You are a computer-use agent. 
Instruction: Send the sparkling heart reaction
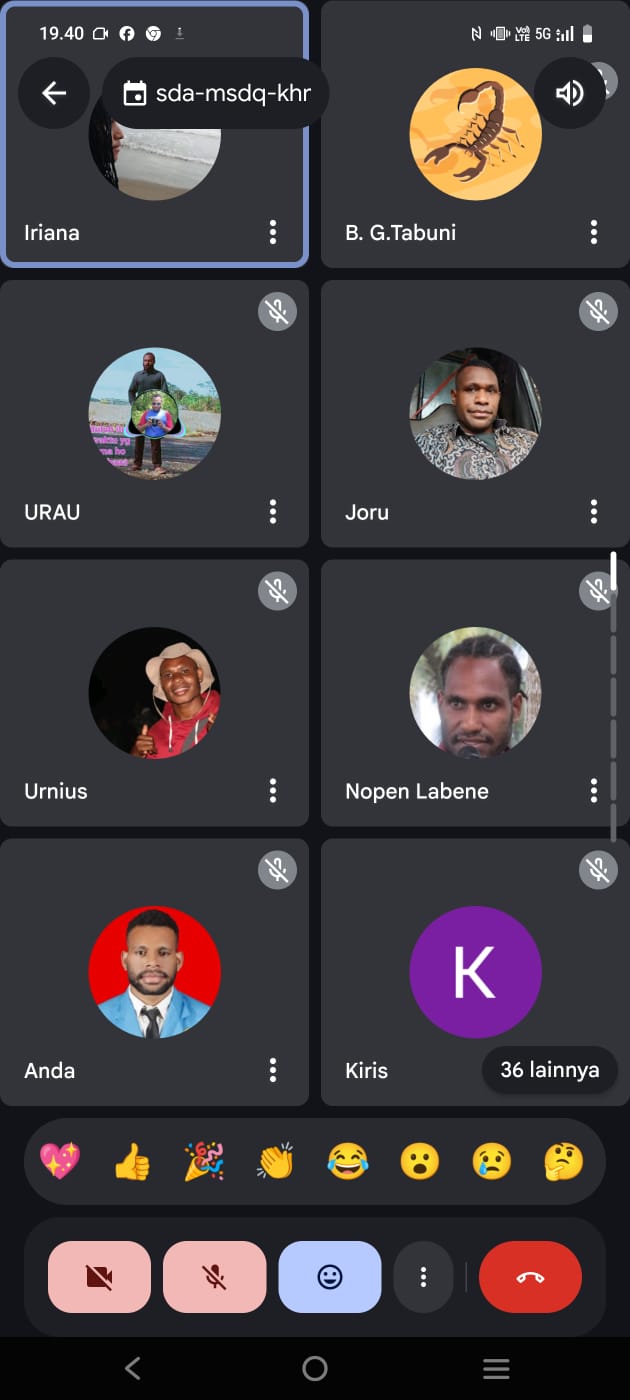[60, 1161]
